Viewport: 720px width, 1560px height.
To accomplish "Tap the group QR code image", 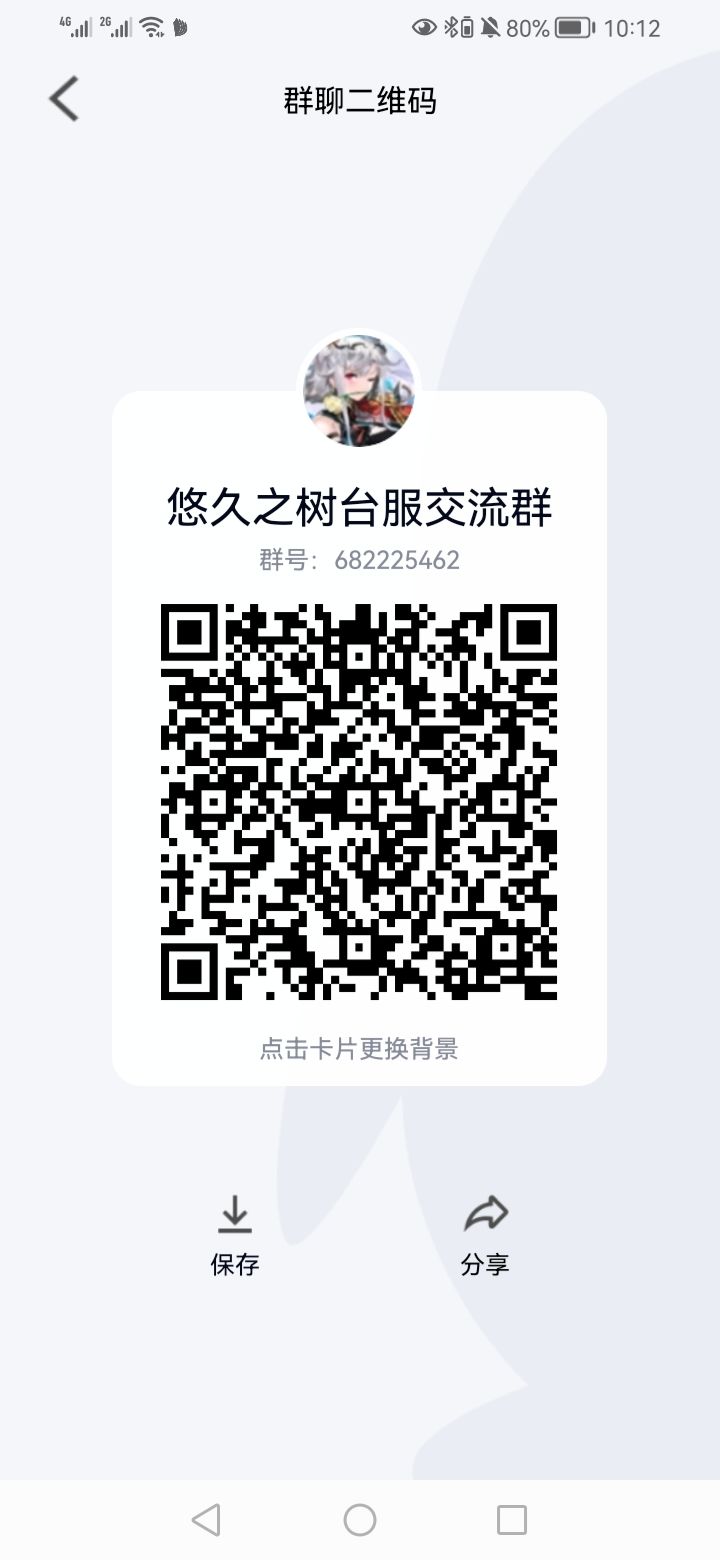I will pos(360,800).
